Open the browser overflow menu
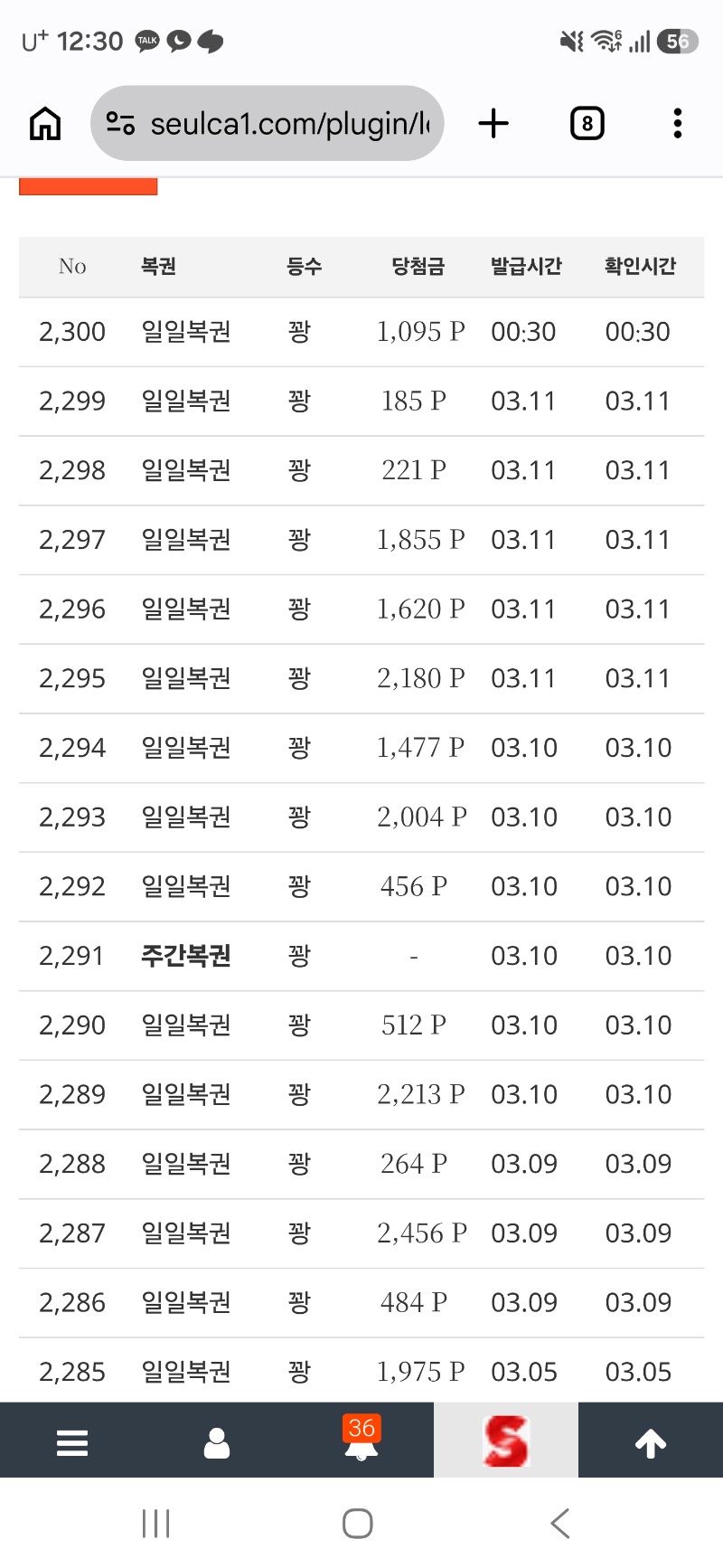 [x=677, y=123]
